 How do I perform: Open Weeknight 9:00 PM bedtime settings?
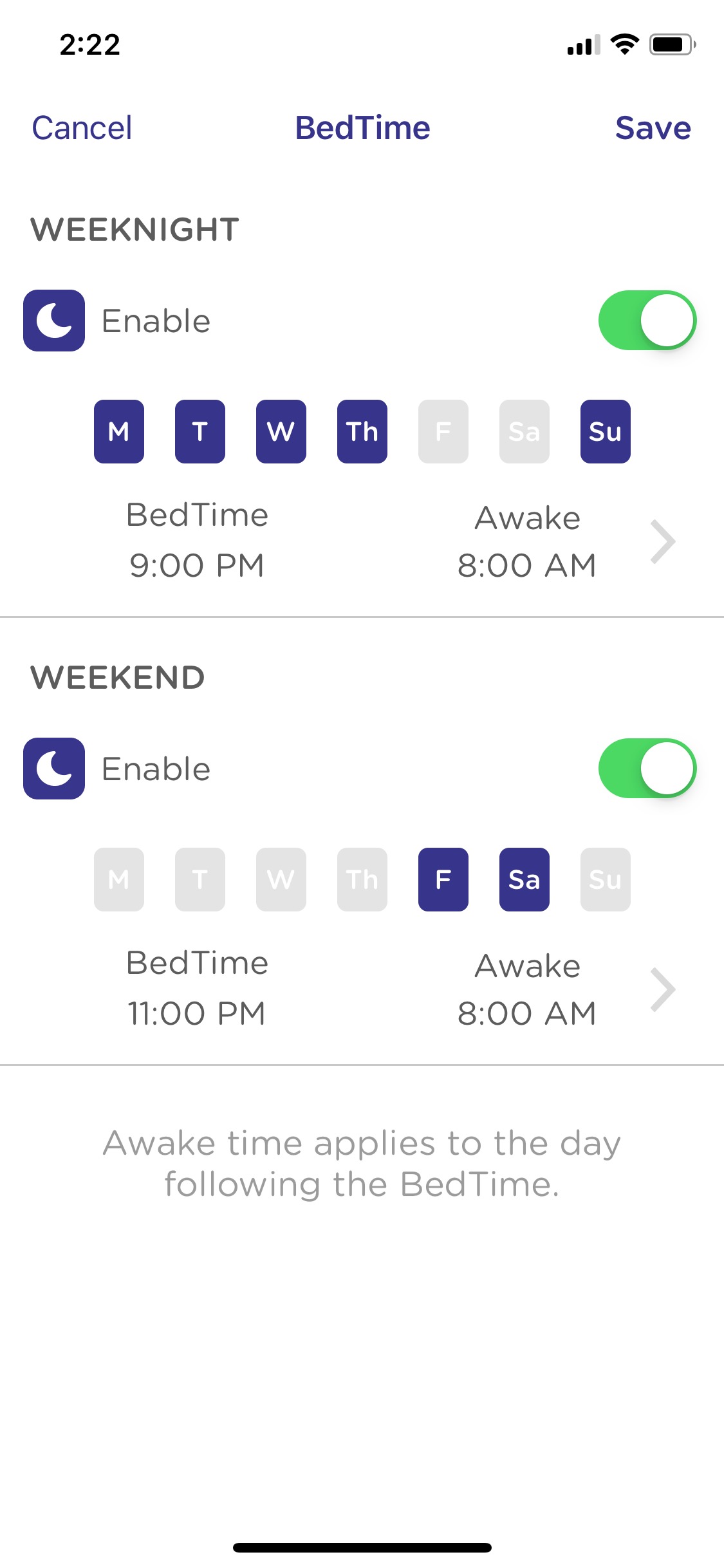(x=197, y=541)
